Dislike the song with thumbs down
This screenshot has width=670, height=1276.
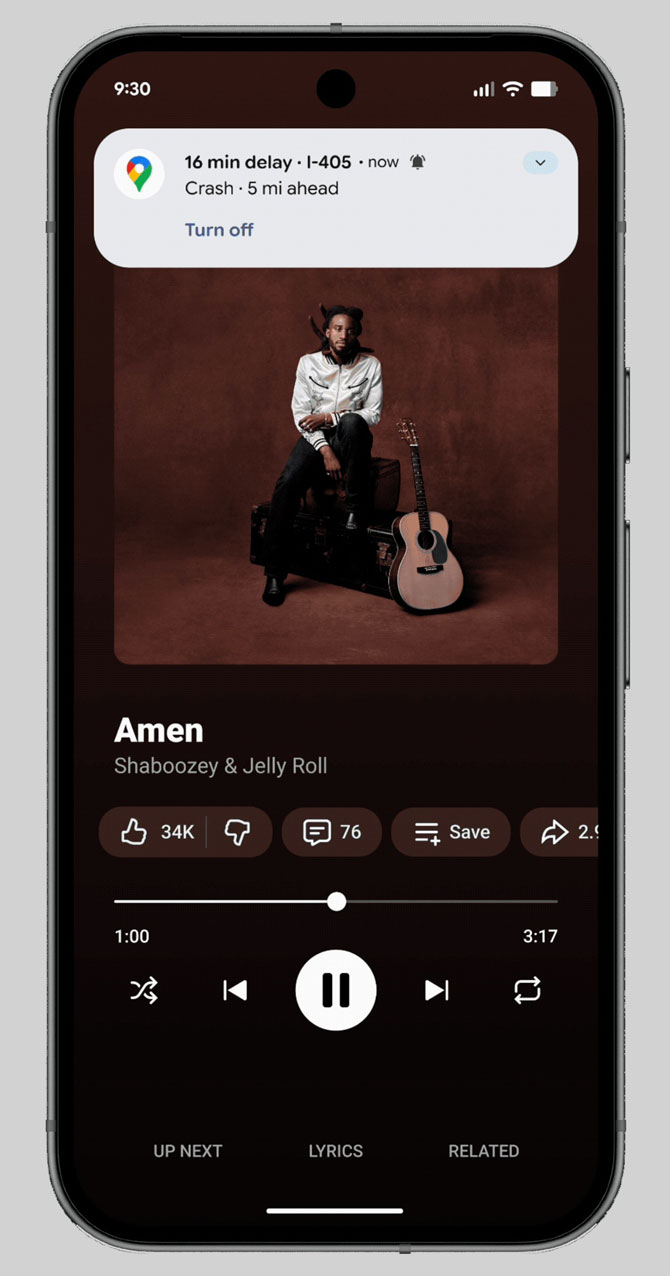[x=237, y=832]
